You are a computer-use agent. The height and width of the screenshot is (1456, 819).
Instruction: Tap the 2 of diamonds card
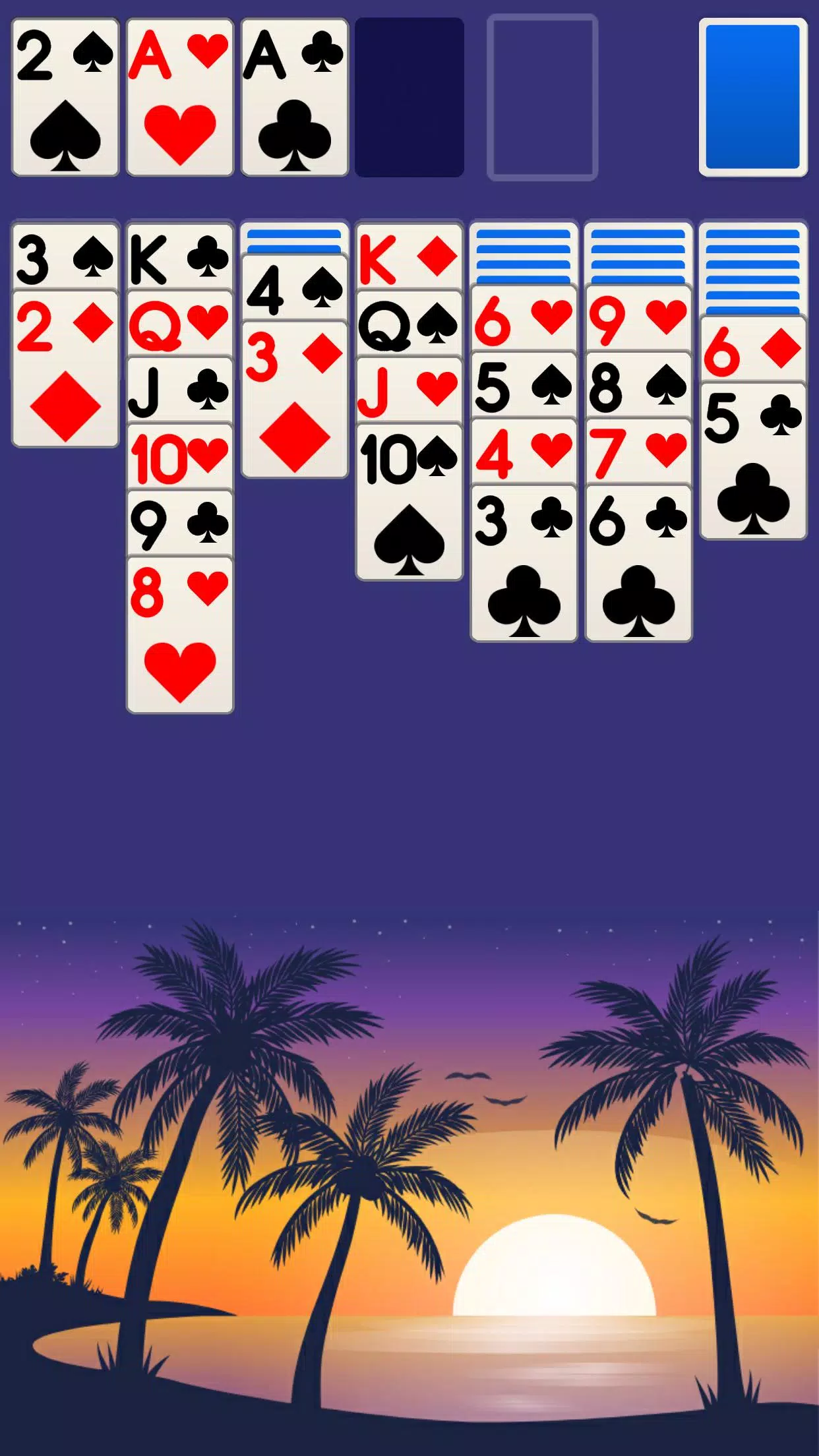65,369
